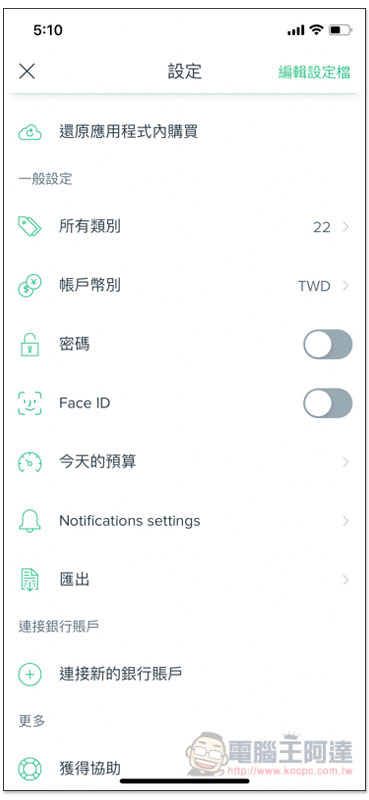
Task: Open 獲得協助 to get help
Action: [x=184, y=768]
